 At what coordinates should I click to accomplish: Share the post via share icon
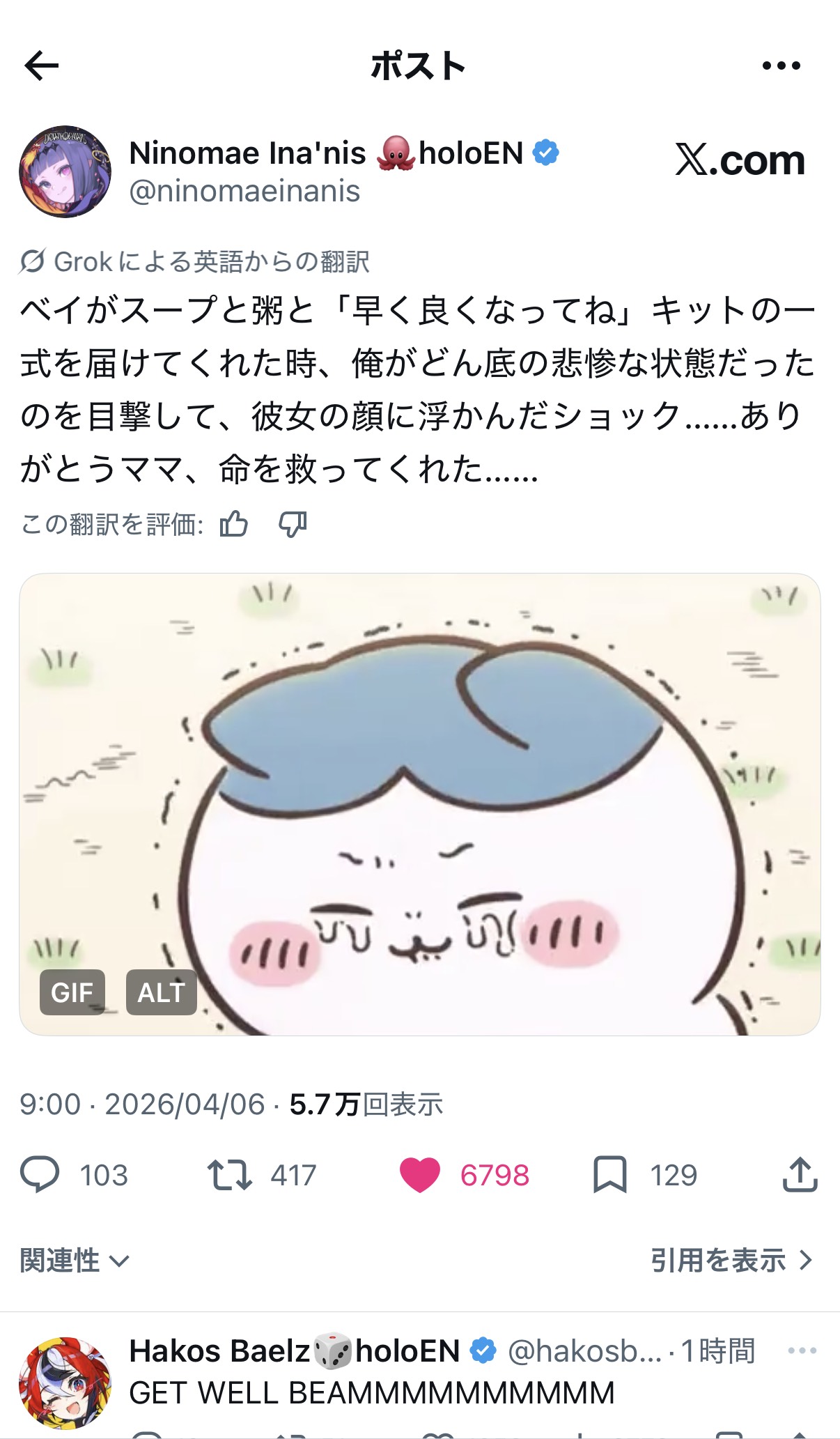click(800, 1175)
